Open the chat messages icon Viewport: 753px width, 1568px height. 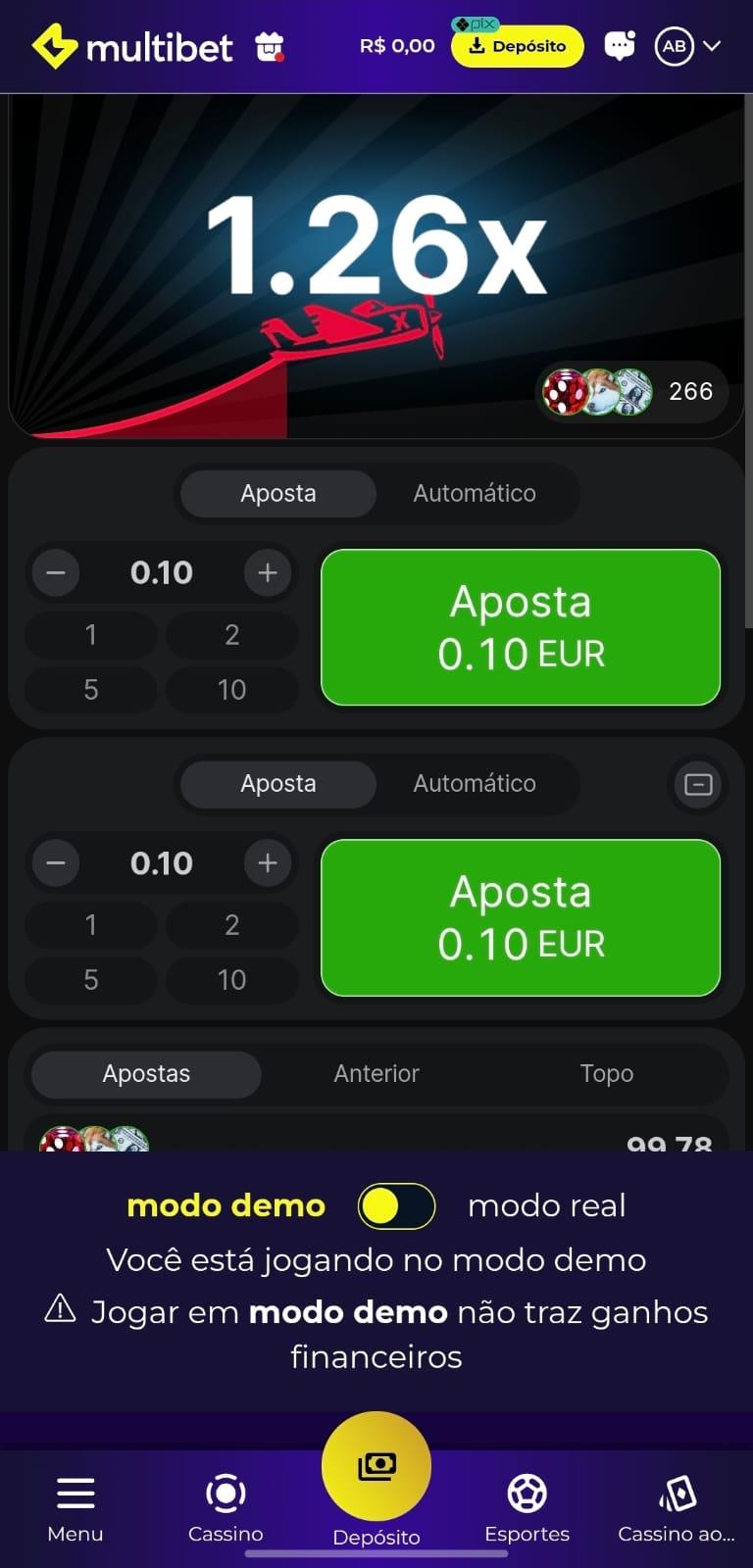[620, 45]
